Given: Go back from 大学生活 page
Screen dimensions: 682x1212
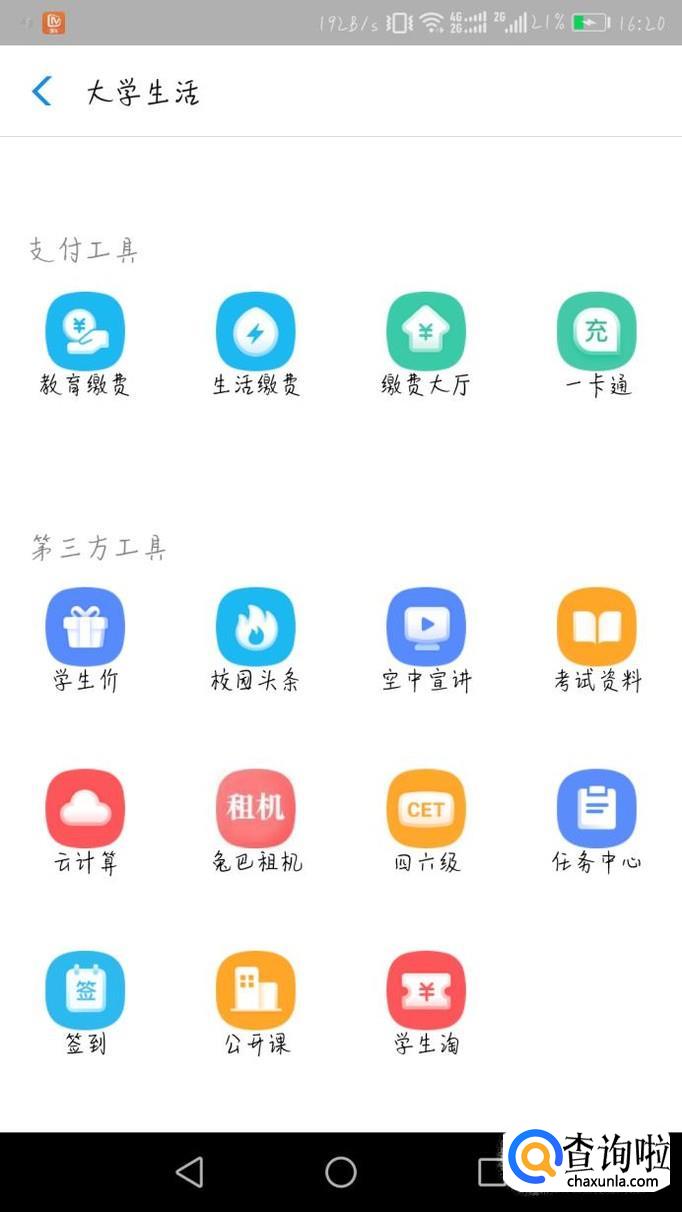Looking at the screenshot, I should 41,92.
